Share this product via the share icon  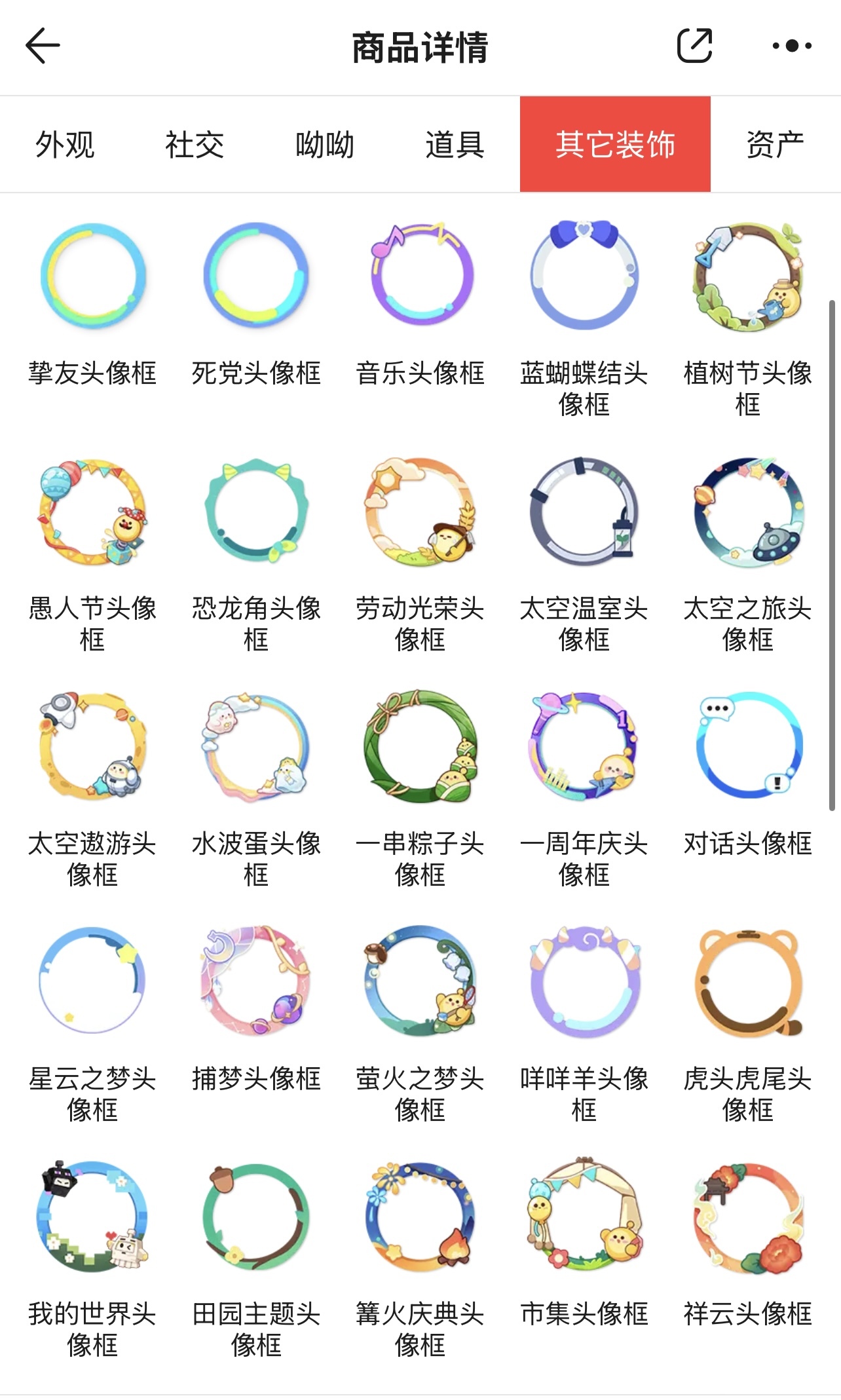(694, 45)
